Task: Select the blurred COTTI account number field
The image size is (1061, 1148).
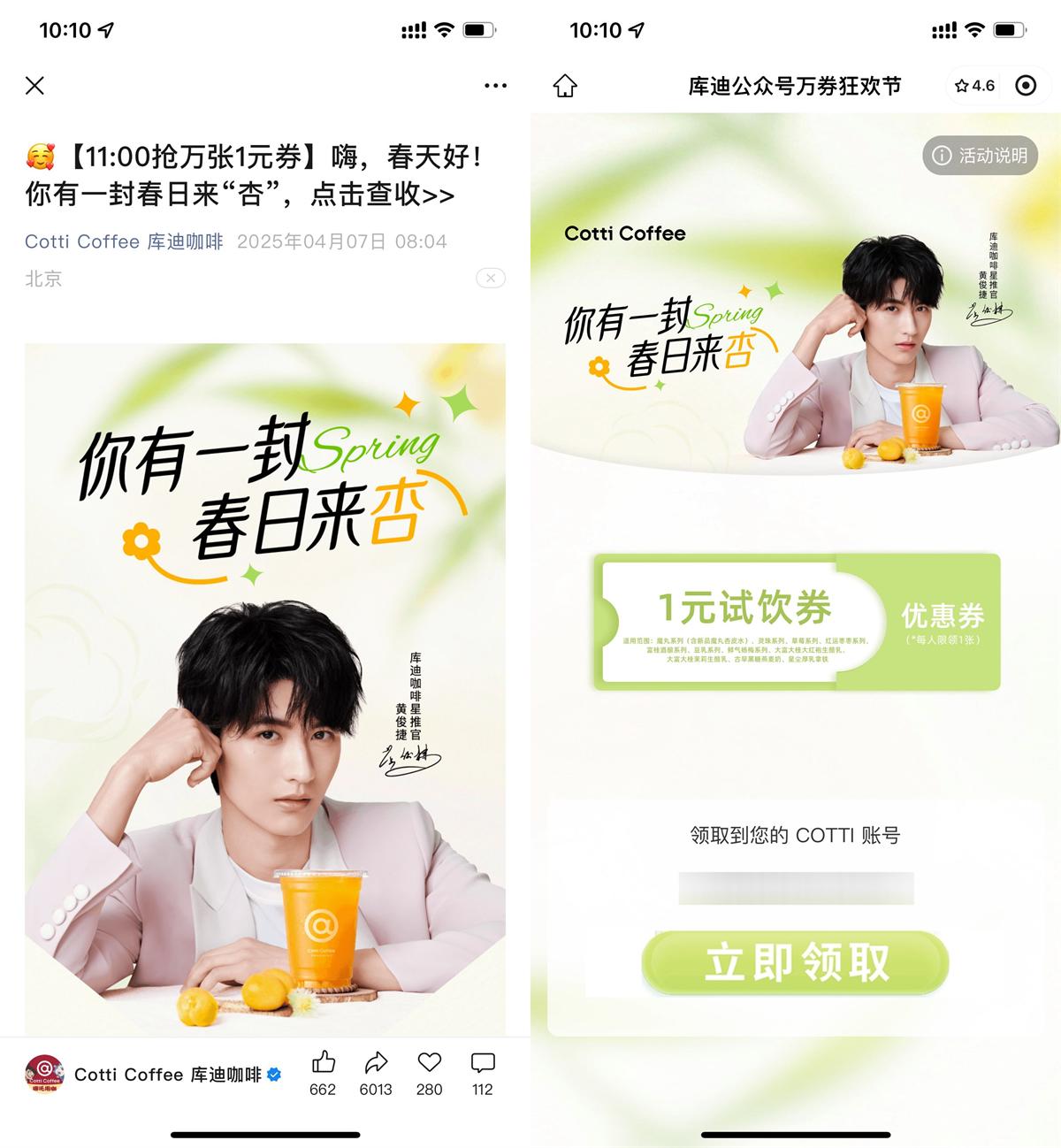Action: tap(793, 888)
